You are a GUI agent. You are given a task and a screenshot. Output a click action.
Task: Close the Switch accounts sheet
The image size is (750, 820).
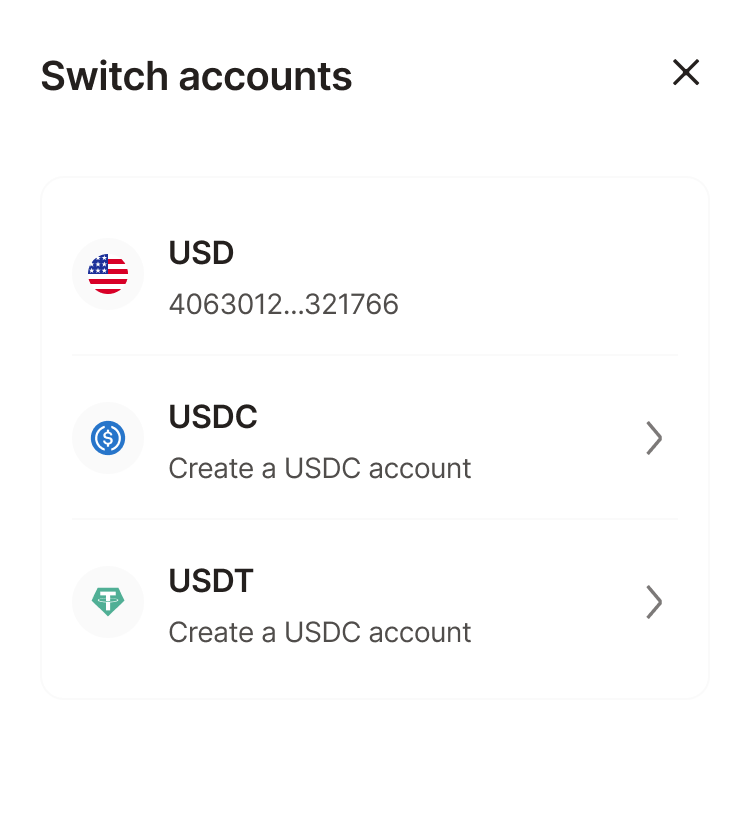(686, 73)
